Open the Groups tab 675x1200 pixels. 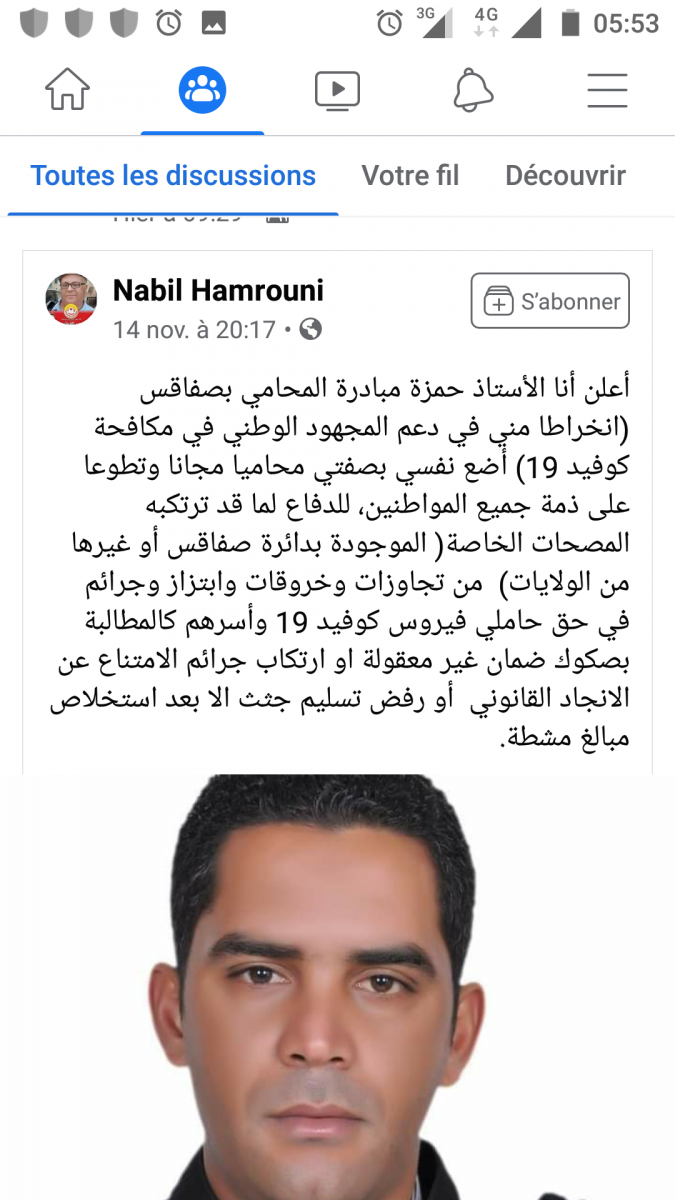point(202,91)
